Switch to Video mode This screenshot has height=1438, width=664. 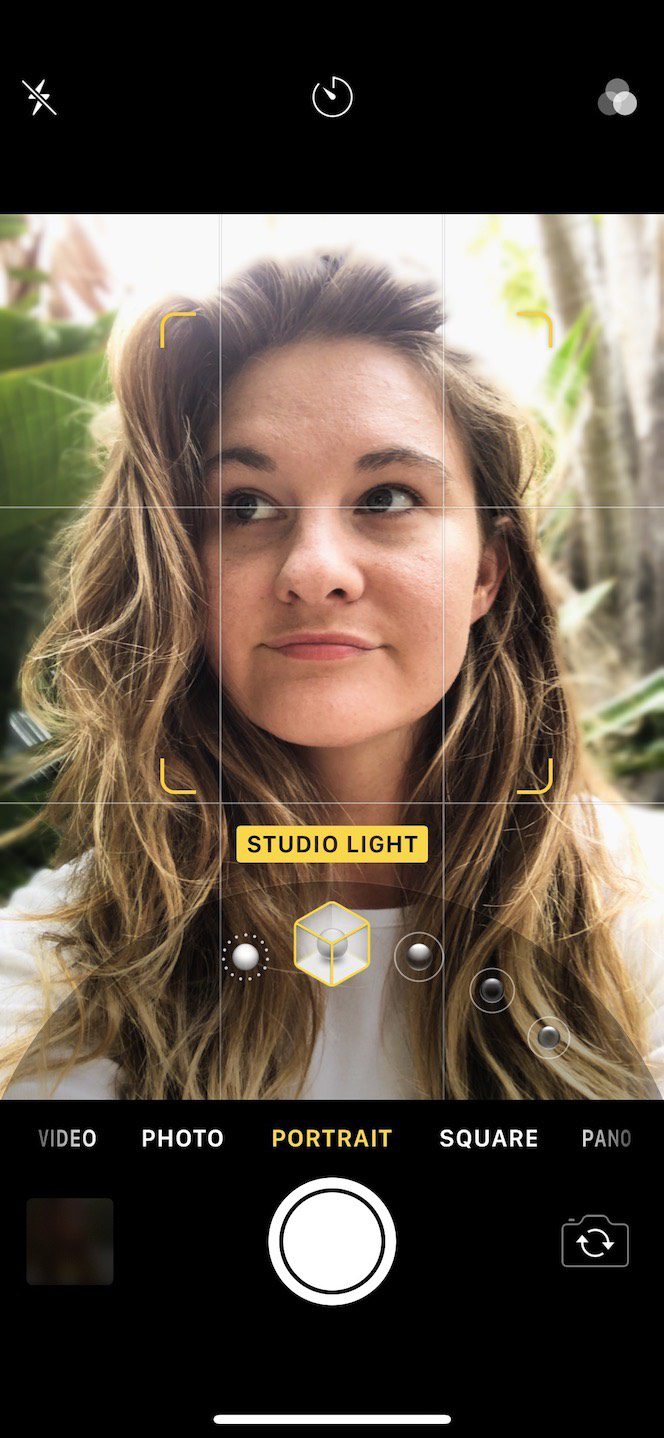click(67, 1138)
